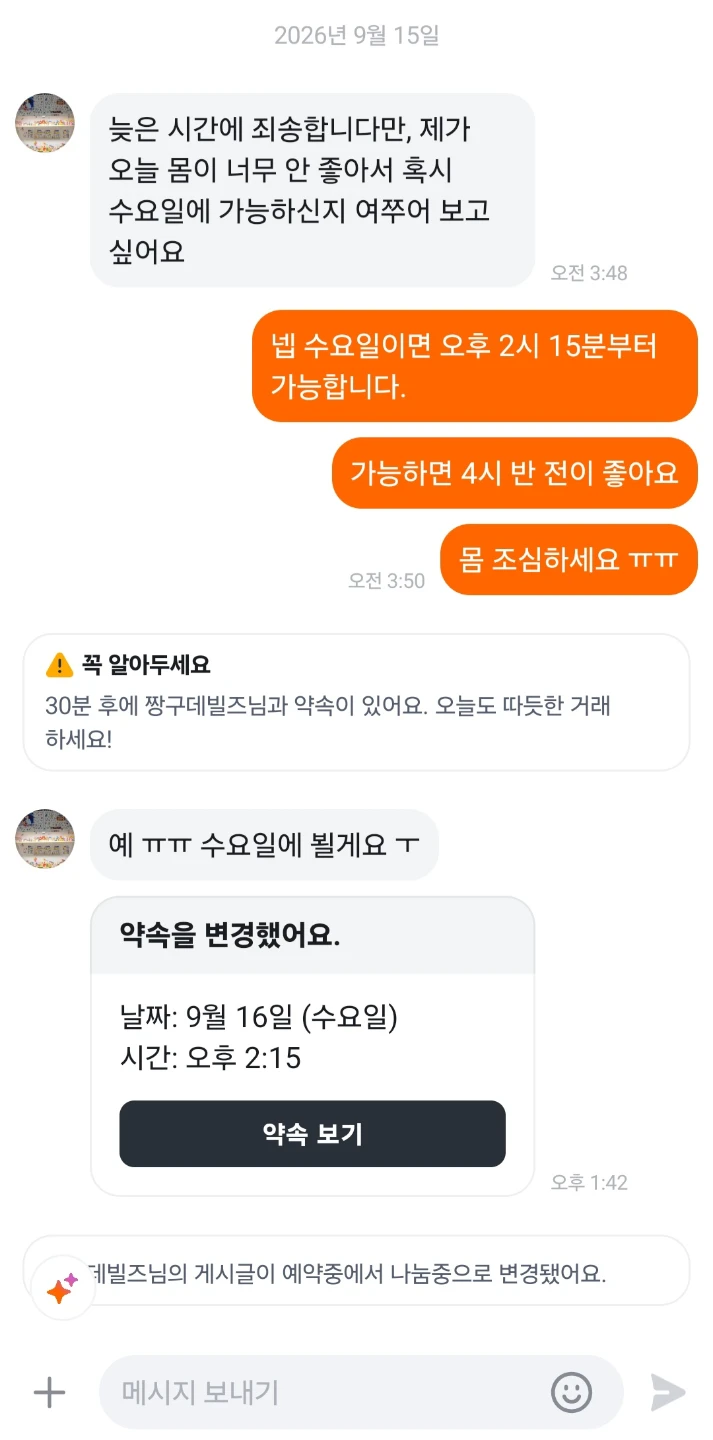The image size is (713, 1440).
Task: Tap the orange sparkle floating button
Action: (62, 1288)
